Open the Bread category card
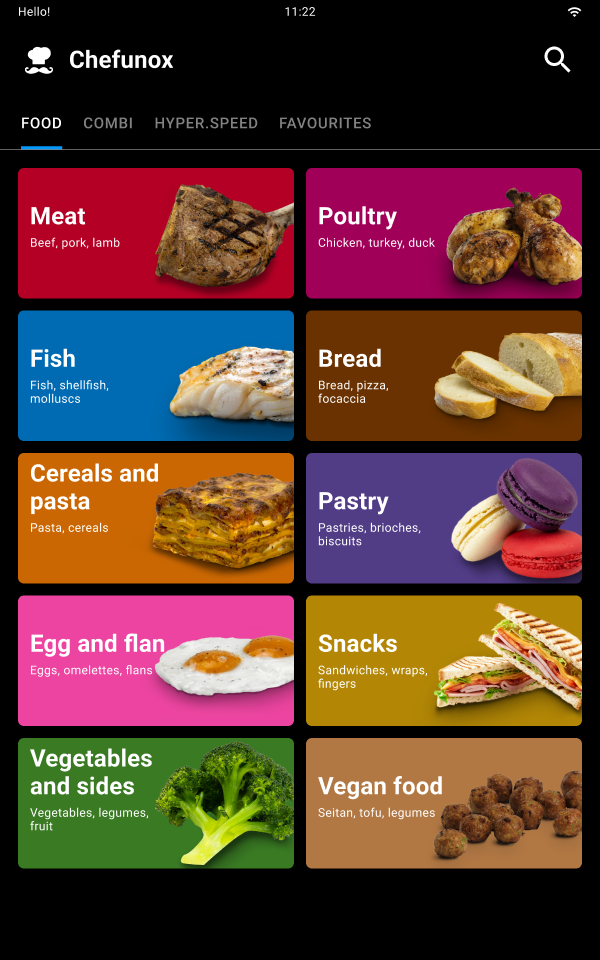 coord(443,376)
